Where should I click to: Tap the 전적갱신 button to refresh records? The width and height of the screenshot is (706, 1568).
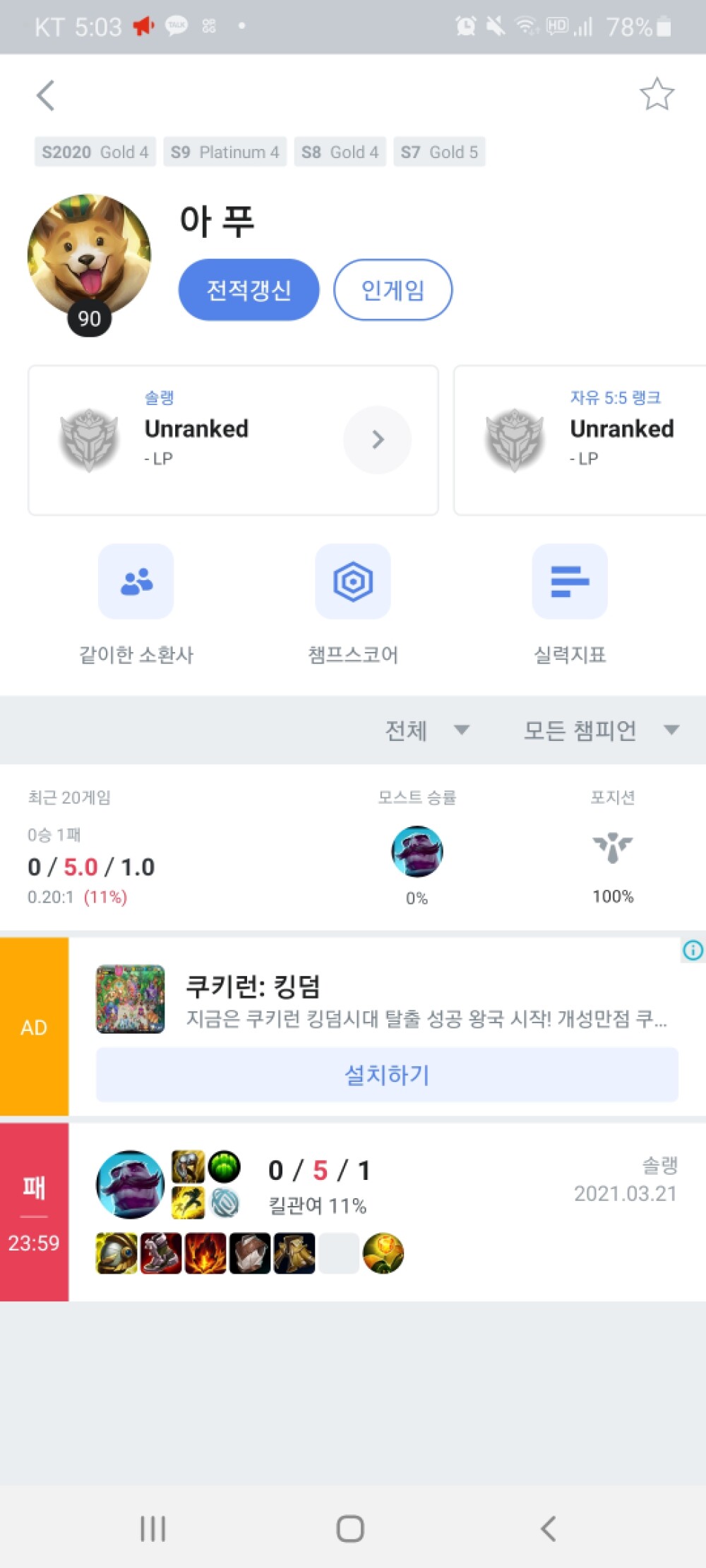[x=249, y=289]
